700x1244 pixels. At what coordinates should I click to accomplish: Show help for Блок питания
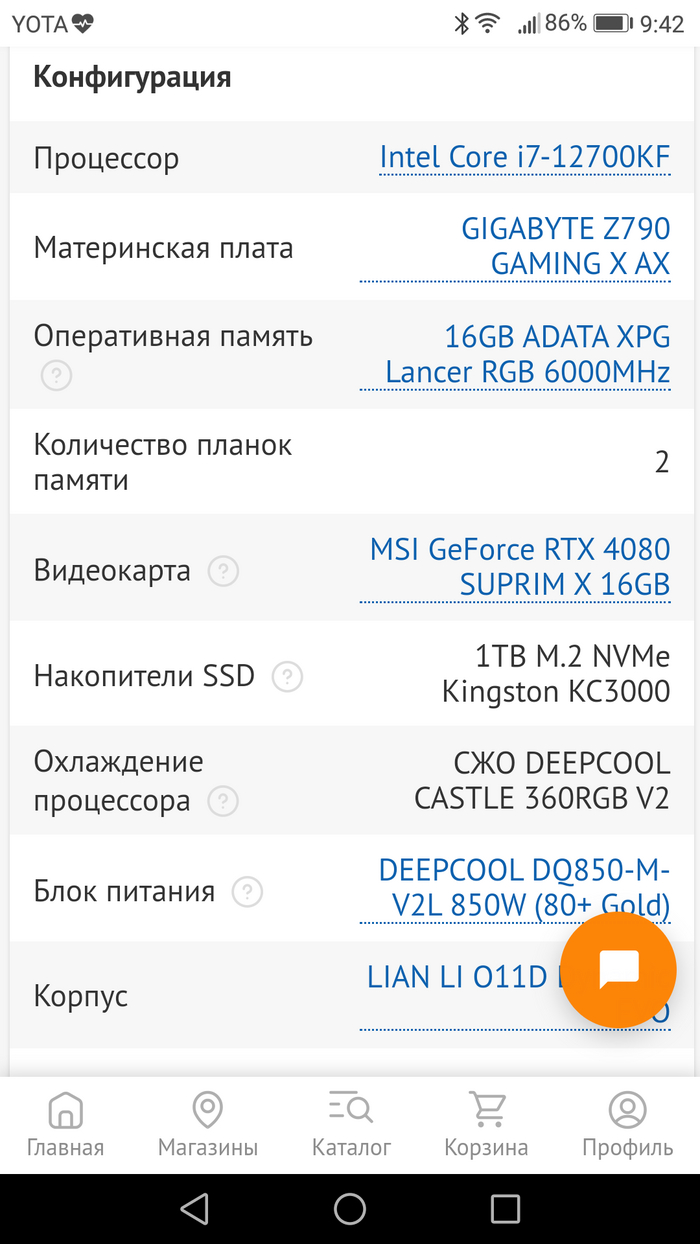[x=247, y=891]
